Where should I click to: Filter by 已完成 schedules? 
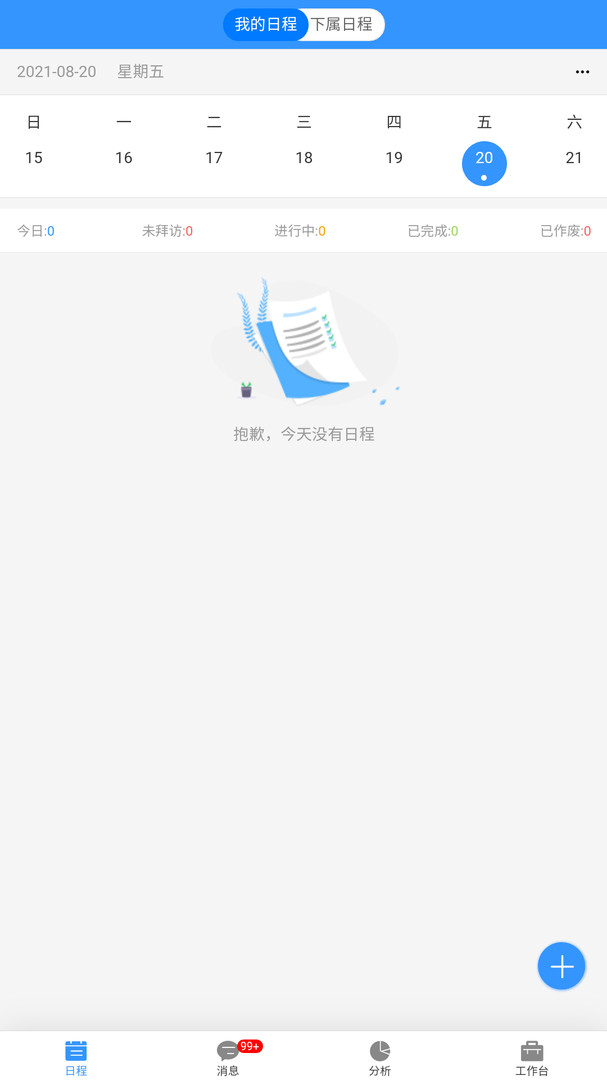(x=433, y=231)
